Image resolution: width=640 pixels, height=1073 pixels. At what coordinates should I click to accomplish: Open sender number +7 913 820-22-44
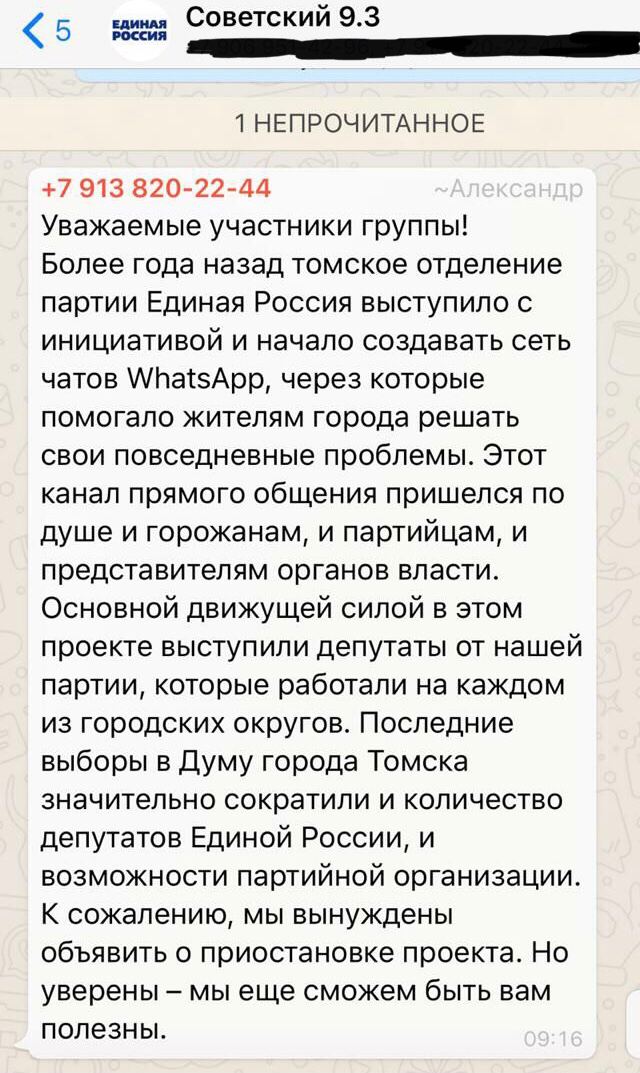(156, 188)
